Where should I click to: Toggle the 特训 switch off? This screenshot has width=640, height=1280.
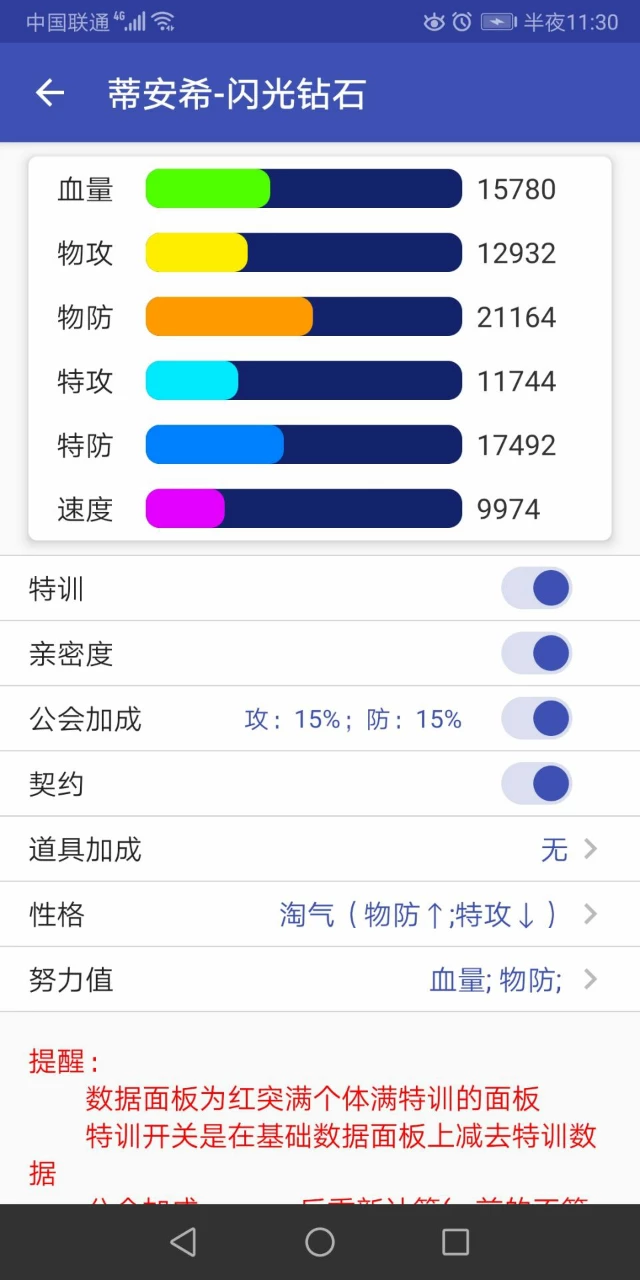(537, 588)
